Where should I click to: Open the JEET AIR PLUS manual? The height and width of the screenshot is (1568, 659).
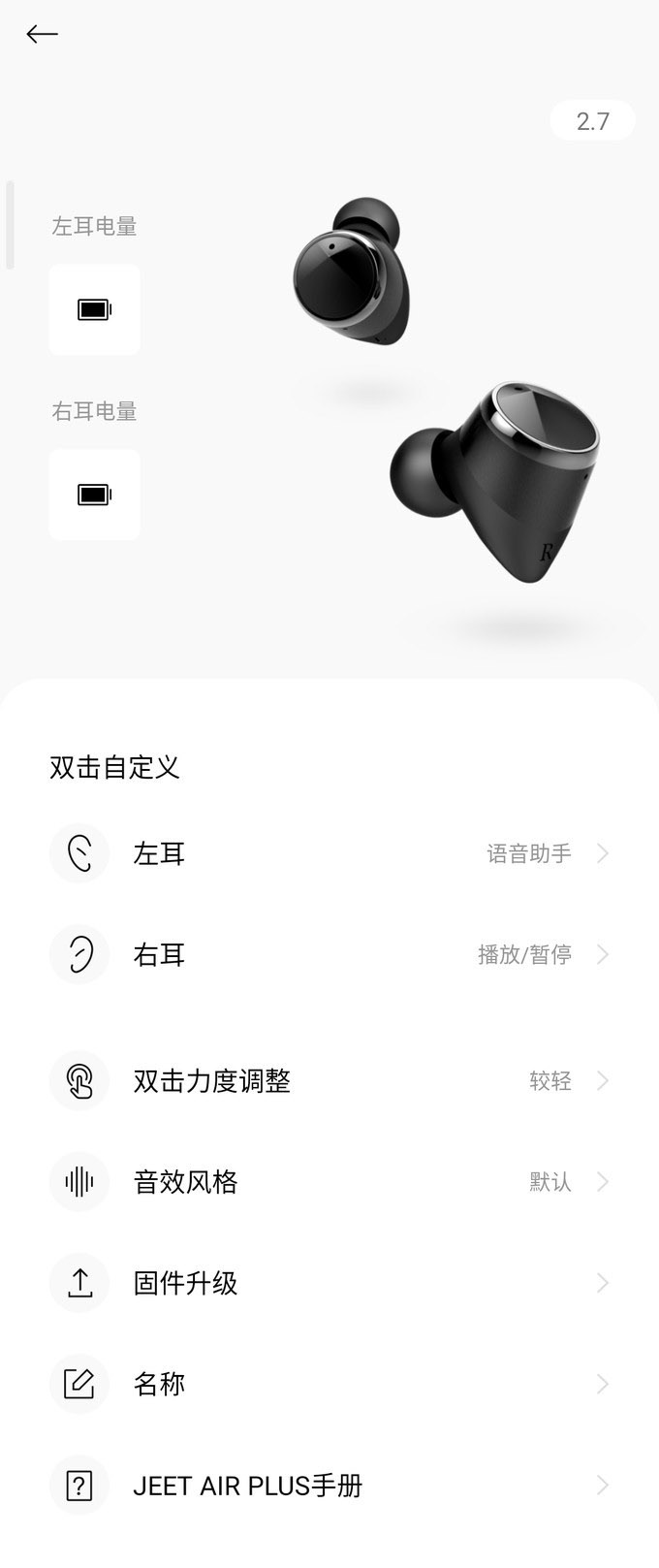pos(329,1485)
